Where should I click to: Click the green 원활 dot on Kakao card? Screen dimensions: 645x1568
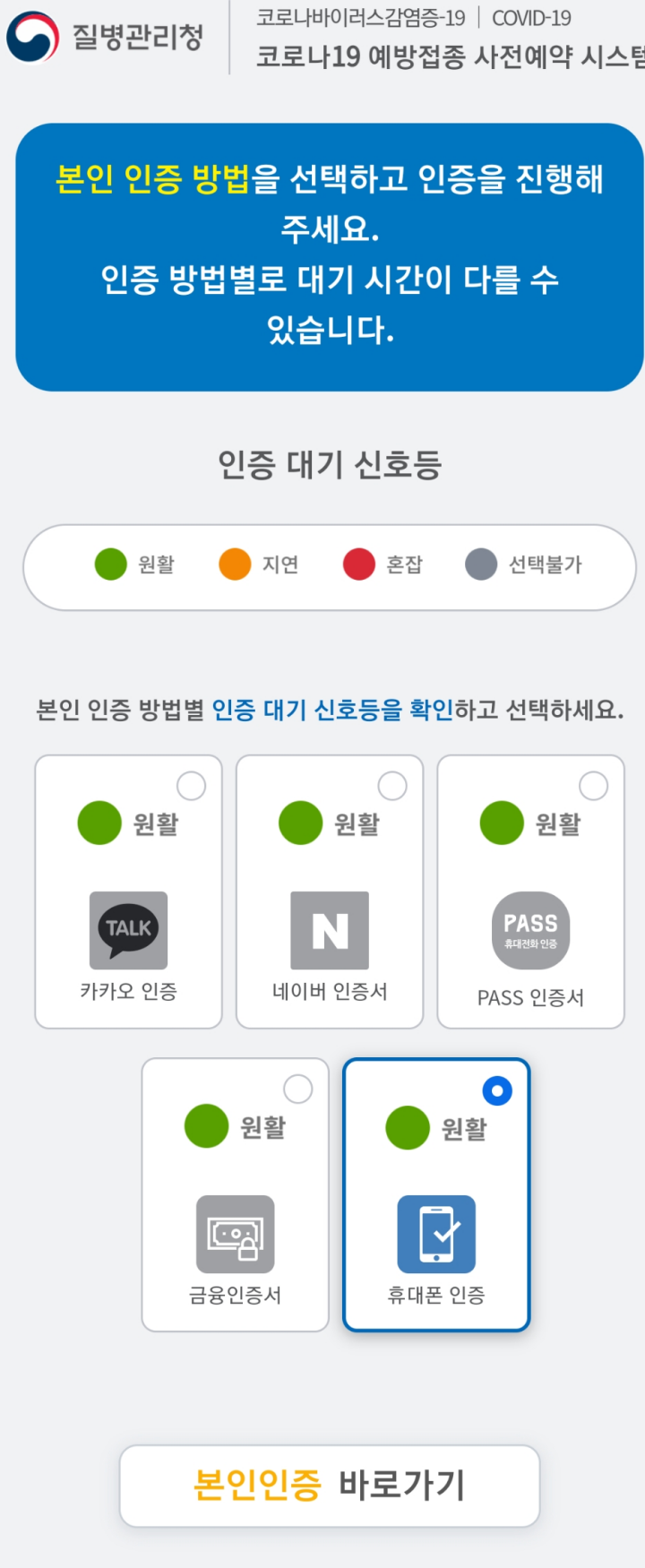coord(98,823)
